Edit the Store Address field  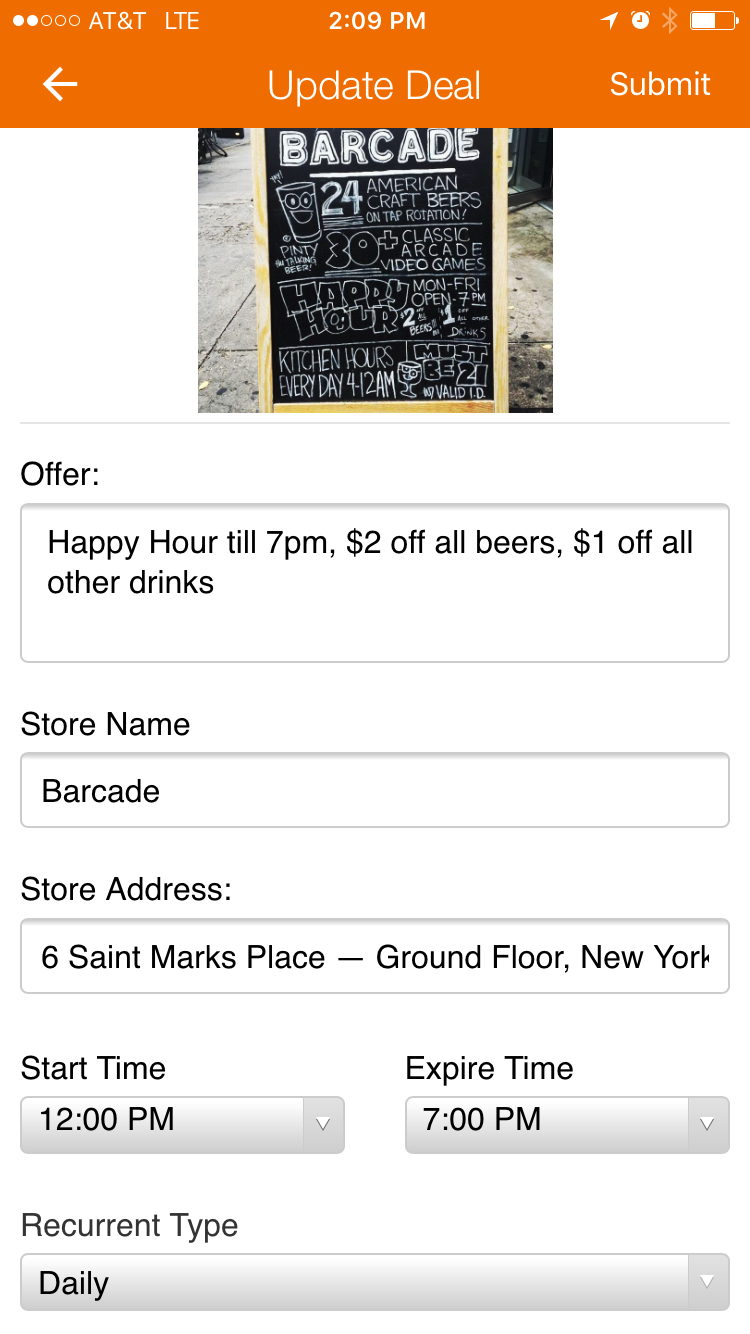375,957
